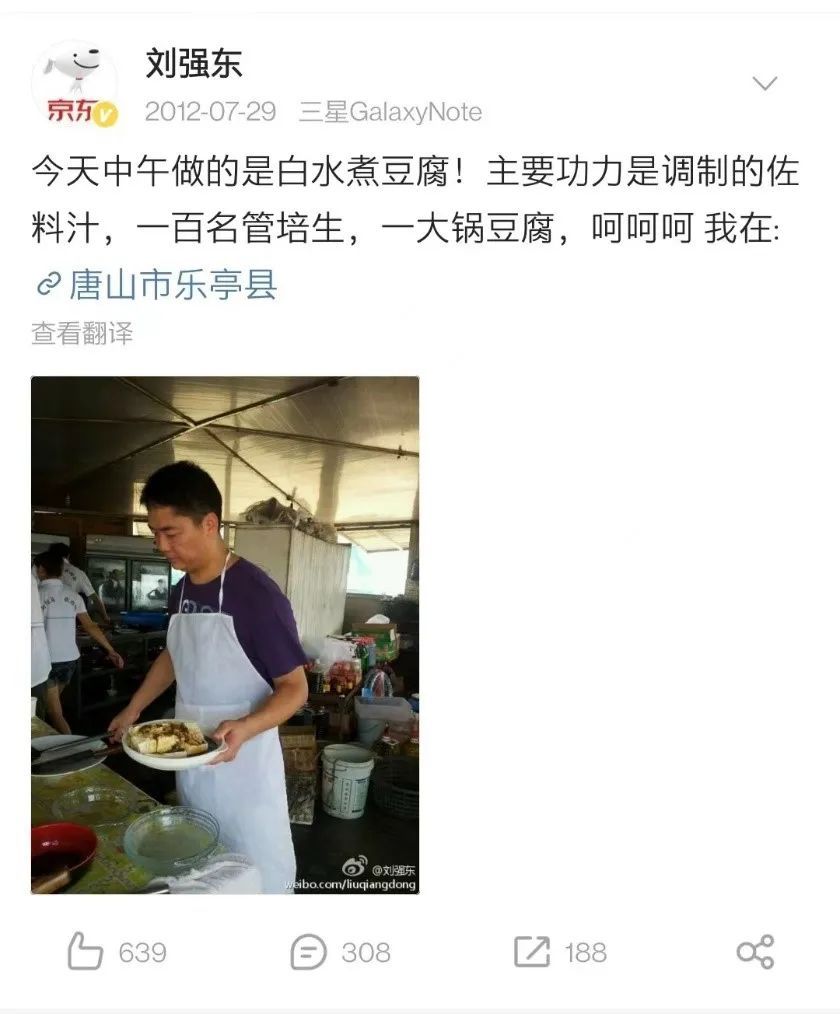
Task: Expand the post options chevron
Action: (765, 83)
